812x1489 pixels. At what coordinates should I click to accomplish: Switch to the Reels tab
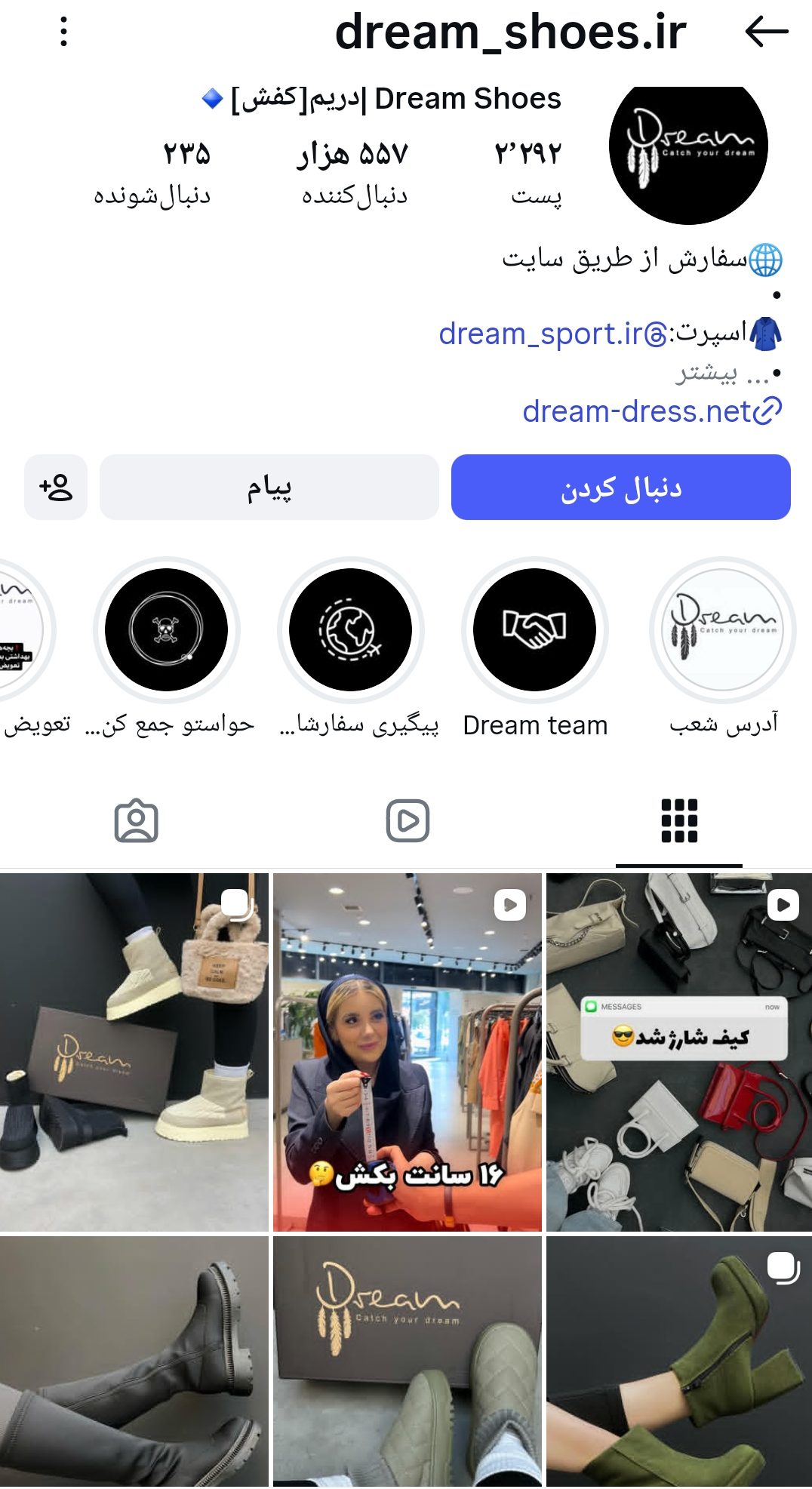(x=408, y=820)
